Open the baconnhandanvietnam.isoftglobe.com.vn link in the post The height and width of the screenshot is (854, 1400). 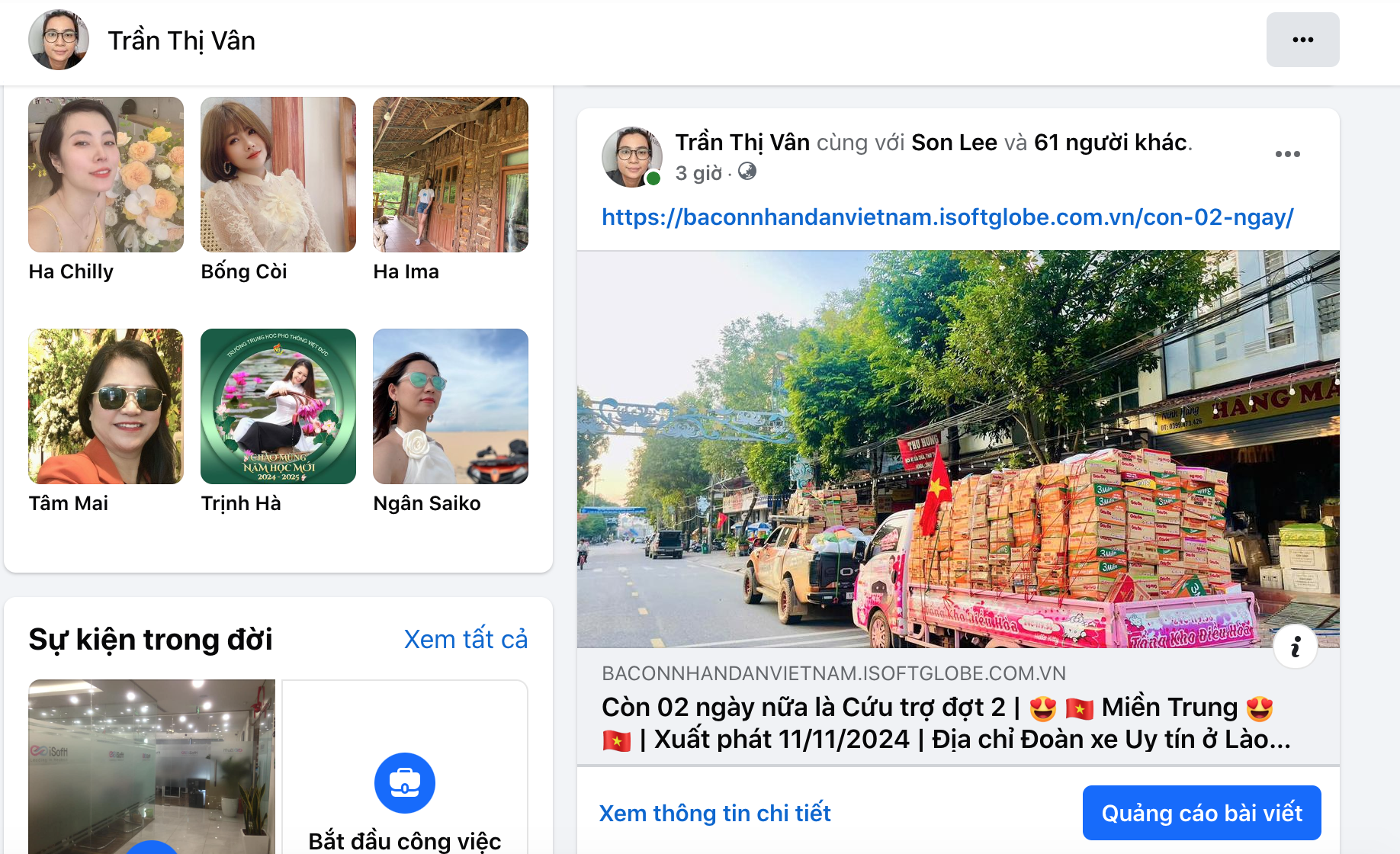click(x=947, y=217)
